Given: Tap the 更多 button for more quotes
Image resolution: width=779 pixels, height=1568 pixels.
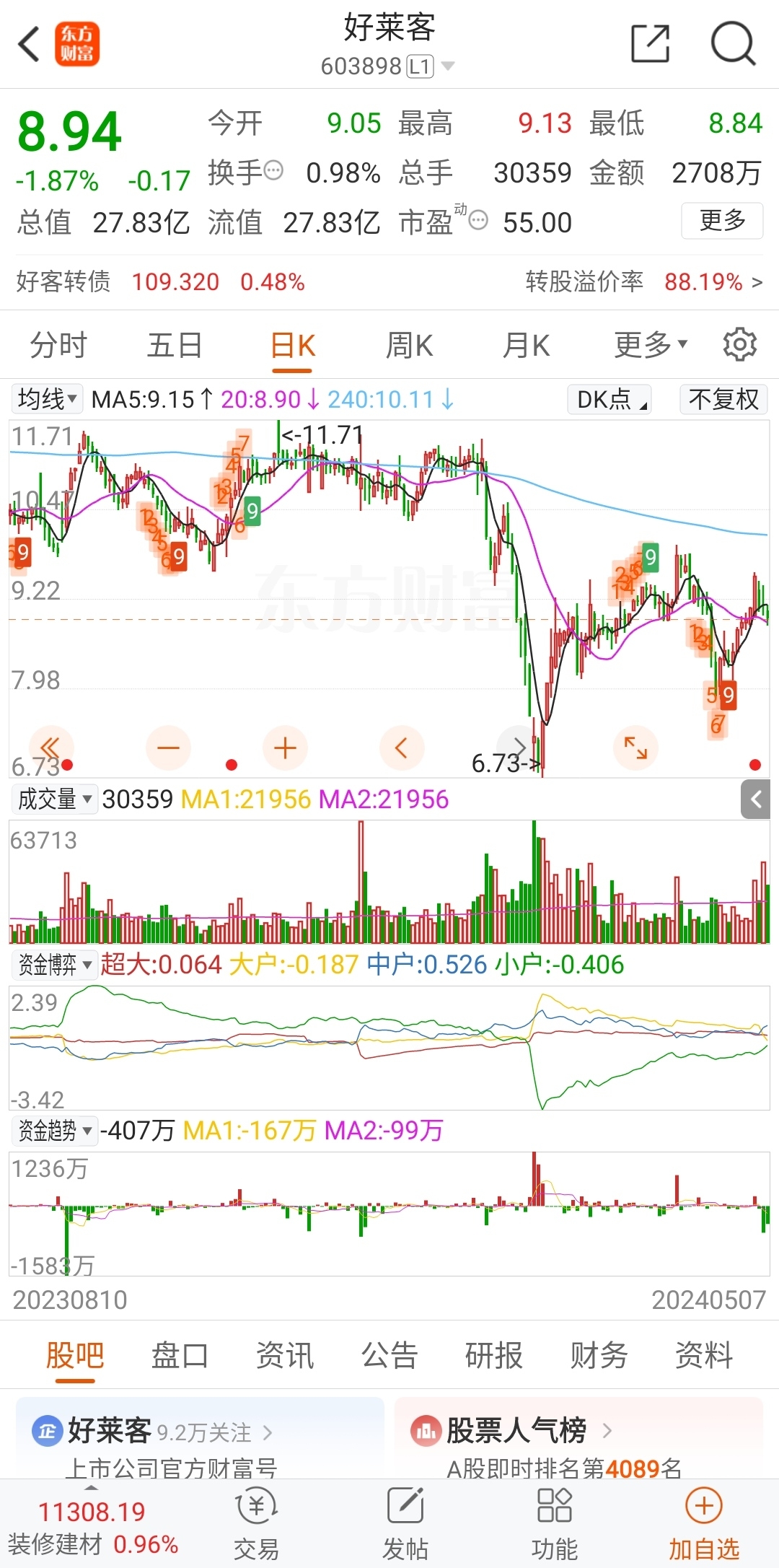Looking at the screenshot, I should 721,221.
